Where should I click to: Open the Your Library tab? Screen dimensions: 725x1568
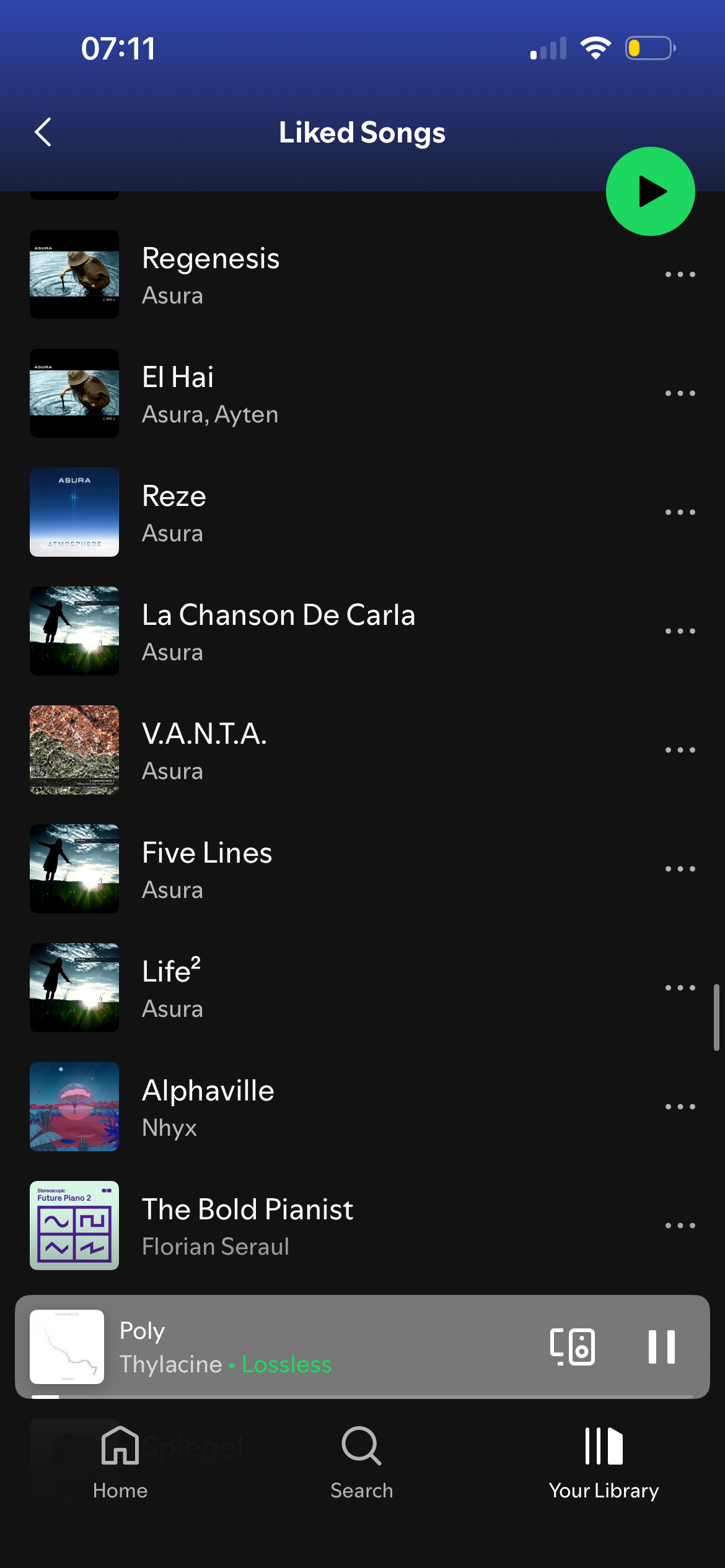(x=604, y=1461)
